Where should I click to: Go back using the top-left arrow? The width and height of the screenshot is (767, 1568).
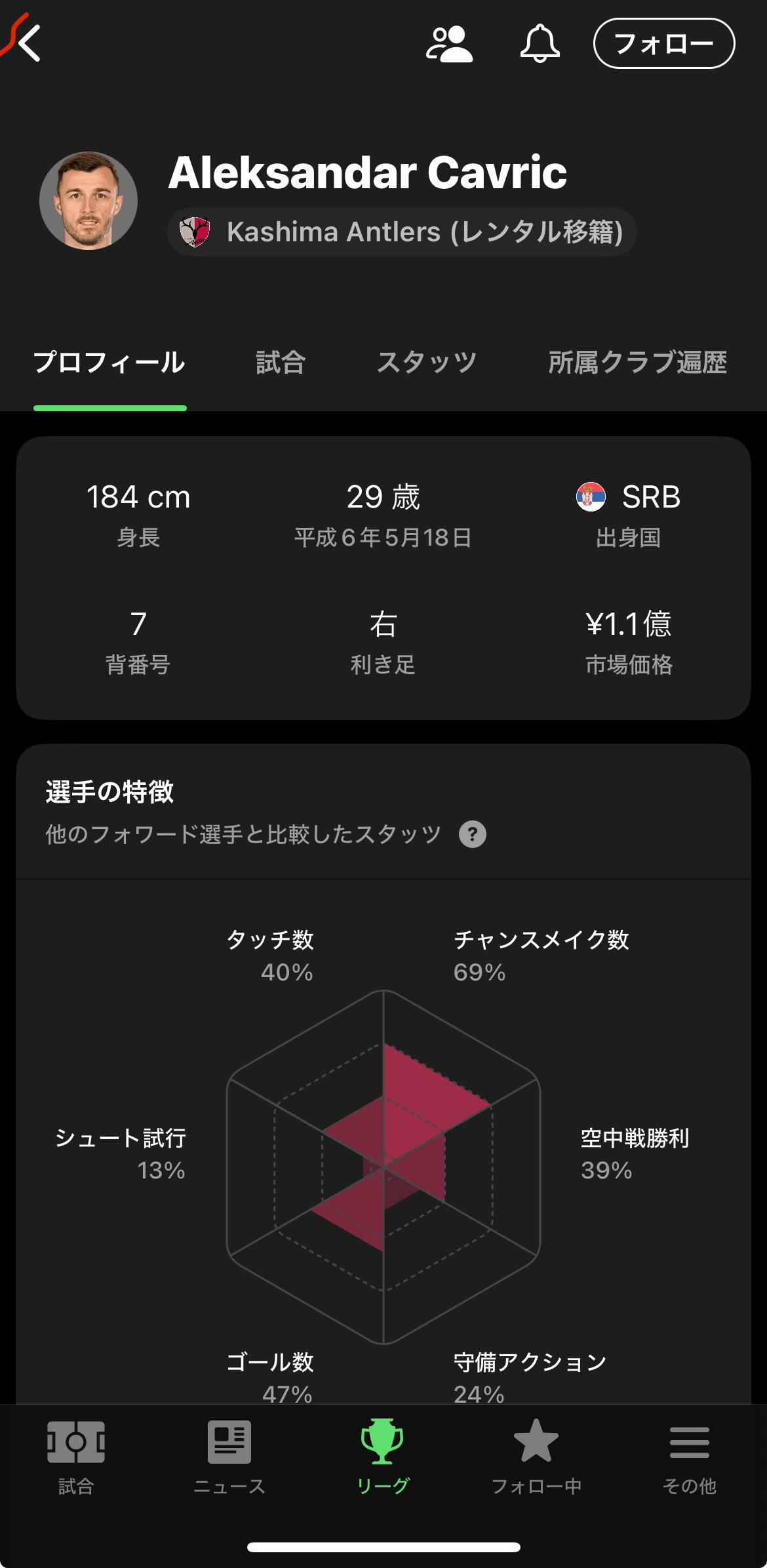point(29,43)
